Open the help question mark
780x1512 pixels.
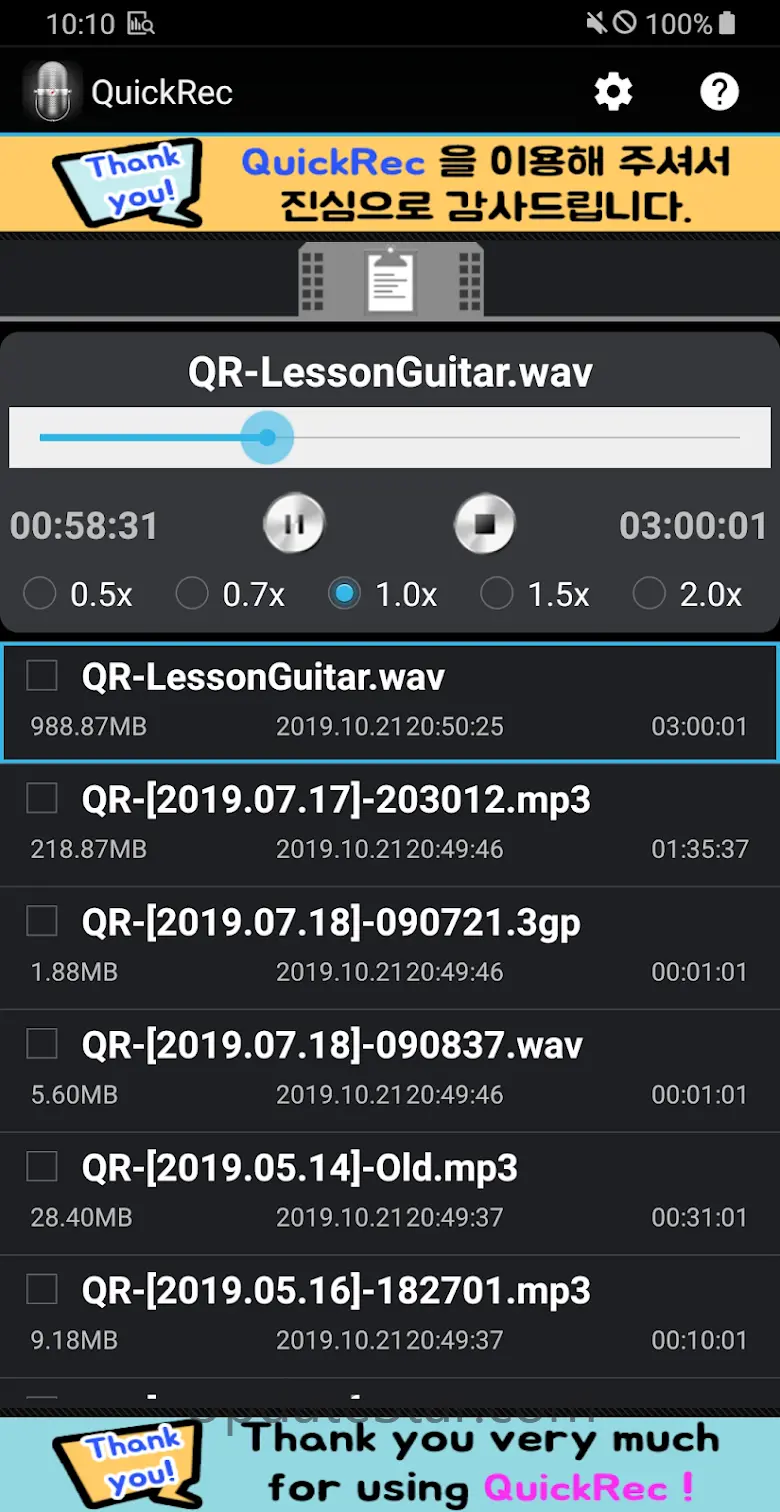719,92
